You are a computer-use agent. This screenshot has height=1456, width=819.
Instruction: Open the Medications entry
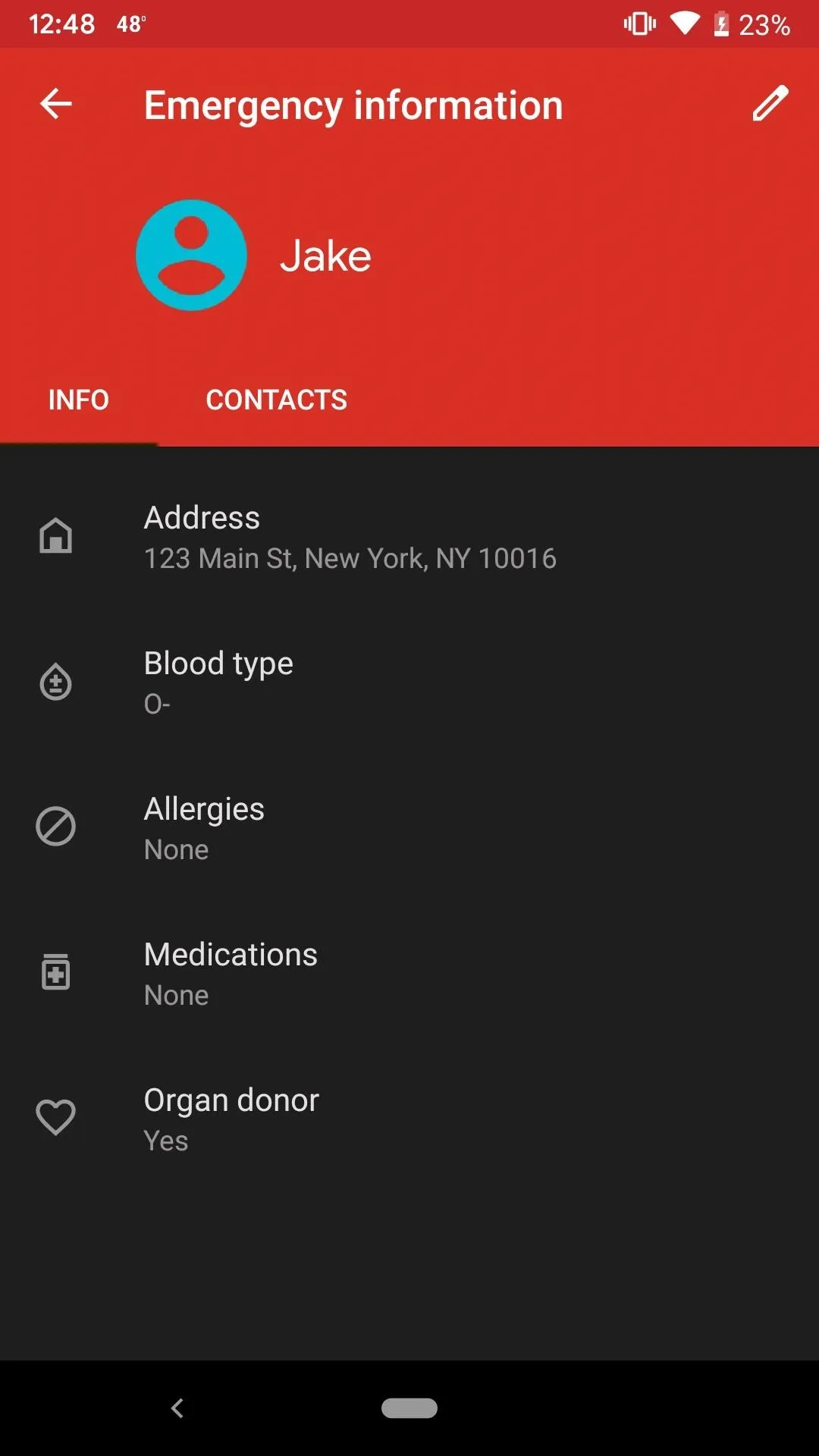coord(409,974)
